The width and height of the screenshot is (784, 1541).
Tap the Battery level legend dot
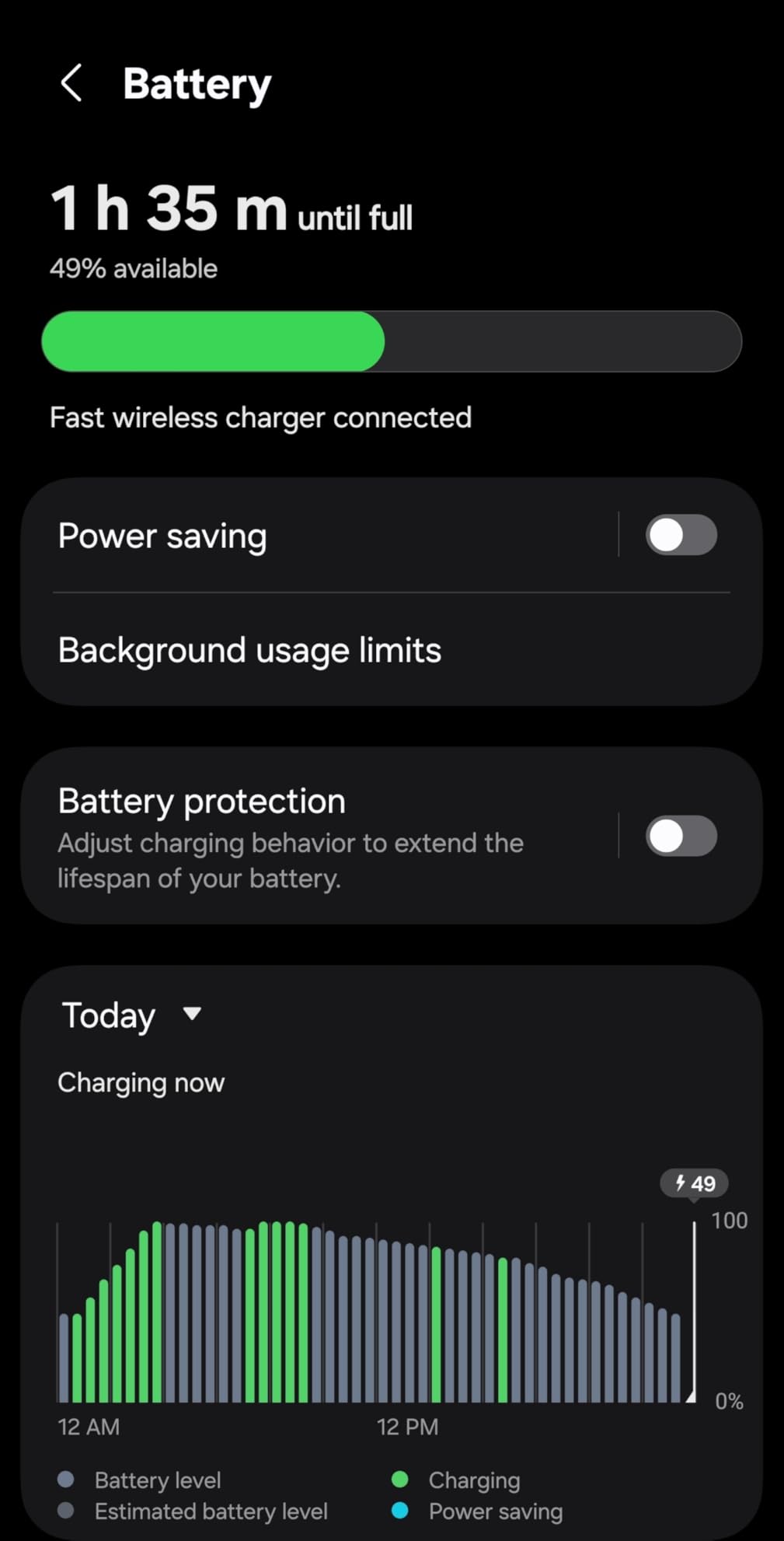point(67,1480)
